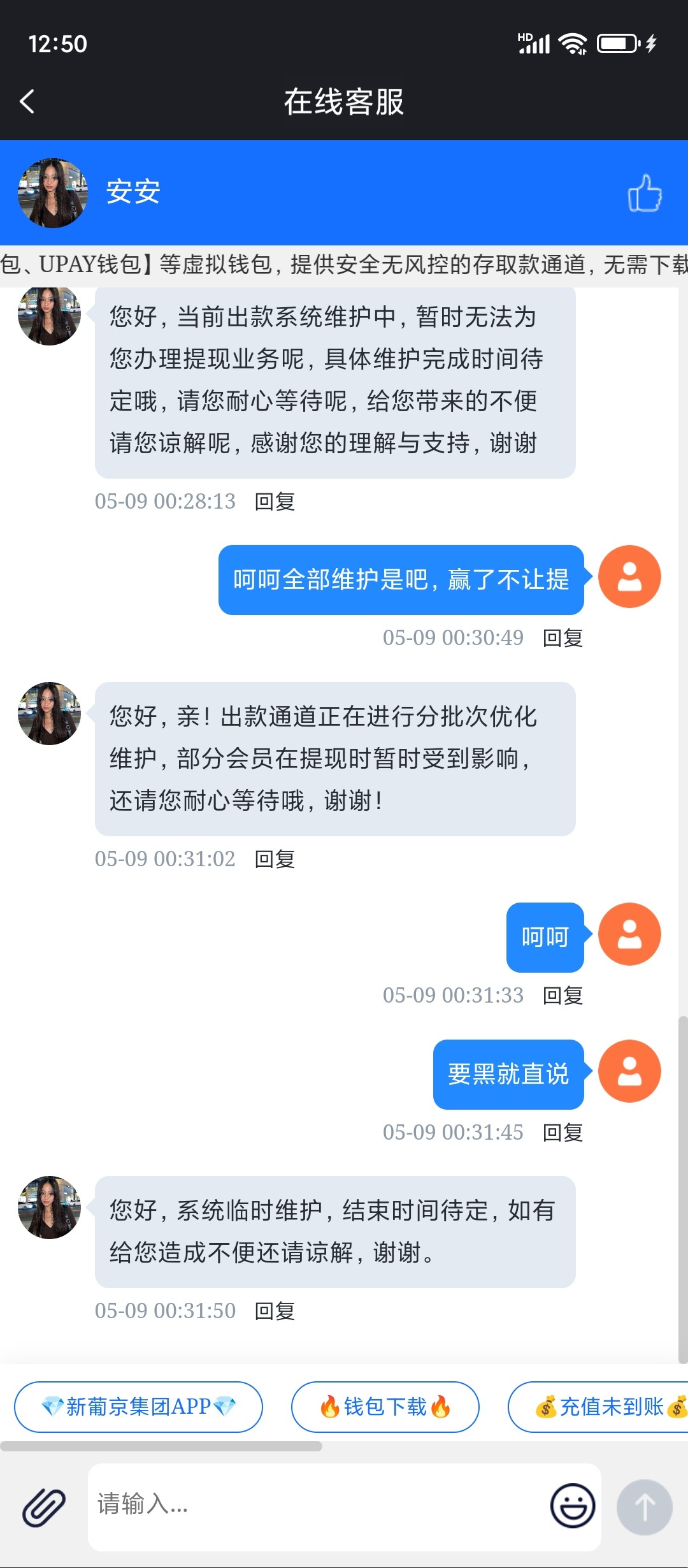Reply to the 要黑就直说 message
688x1568 pixels.
coord(563,1133)
